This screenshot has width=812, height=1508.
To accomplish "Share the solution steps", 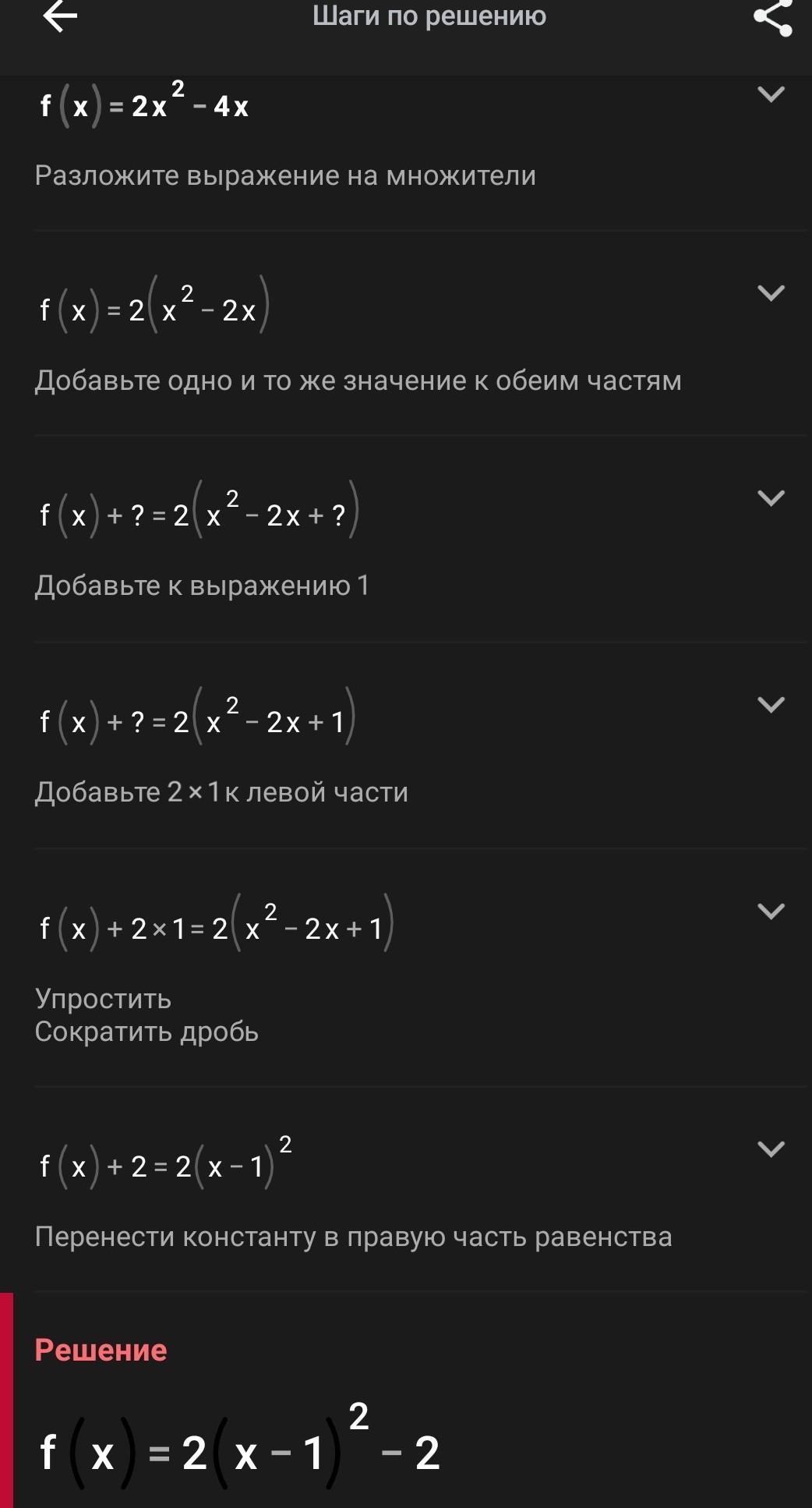I will point(773,17).
